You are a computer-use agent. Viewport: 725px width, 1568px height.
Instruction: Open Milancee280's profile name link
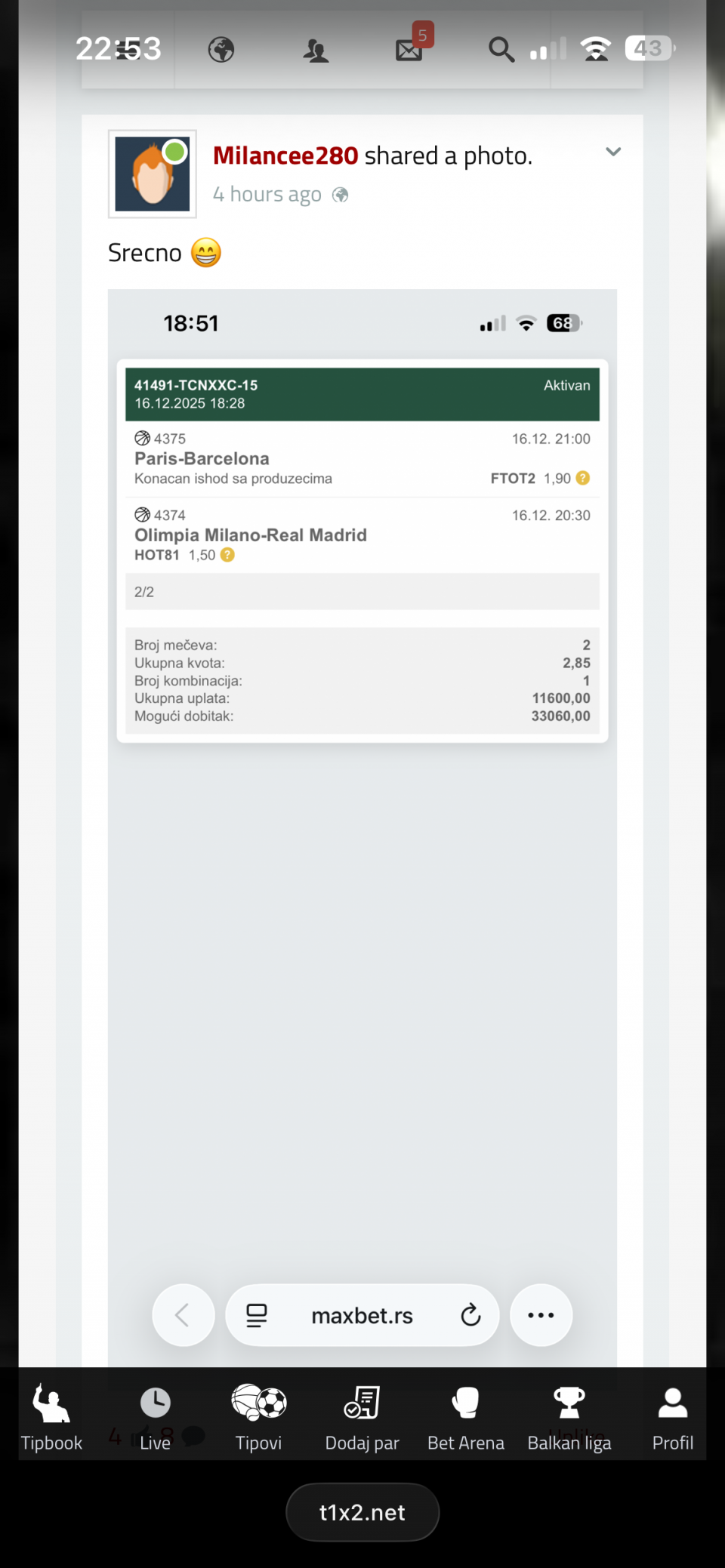coord(285,156)
